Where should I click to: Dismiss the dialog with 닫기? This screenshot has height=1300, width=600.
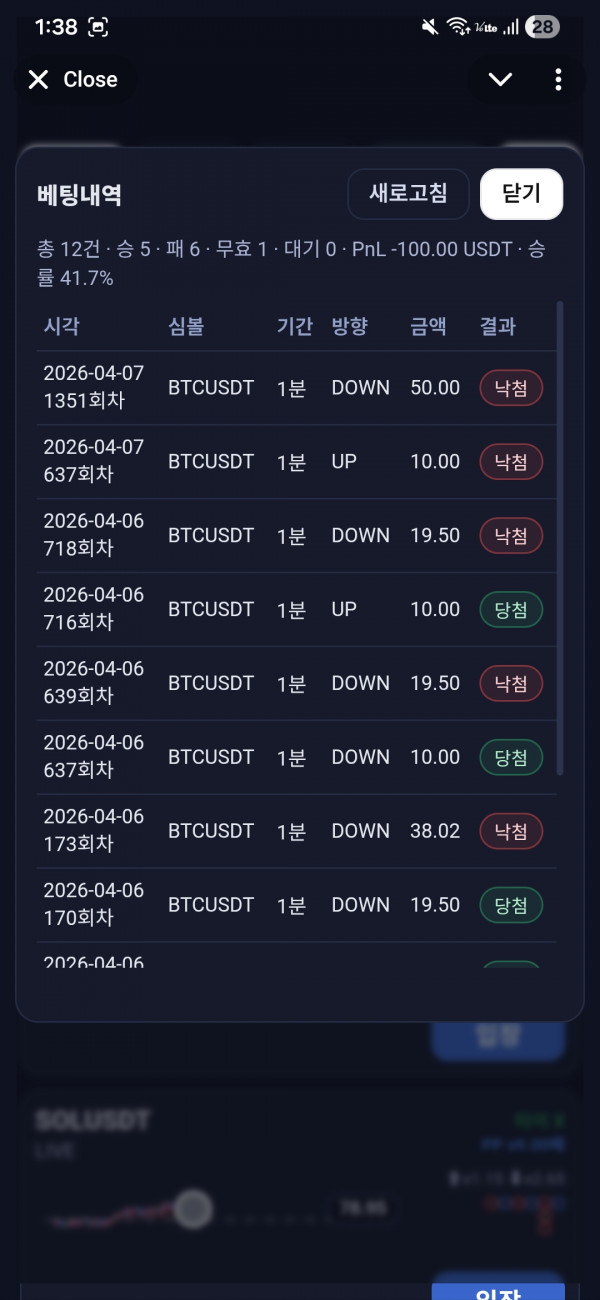coord(521,194)
